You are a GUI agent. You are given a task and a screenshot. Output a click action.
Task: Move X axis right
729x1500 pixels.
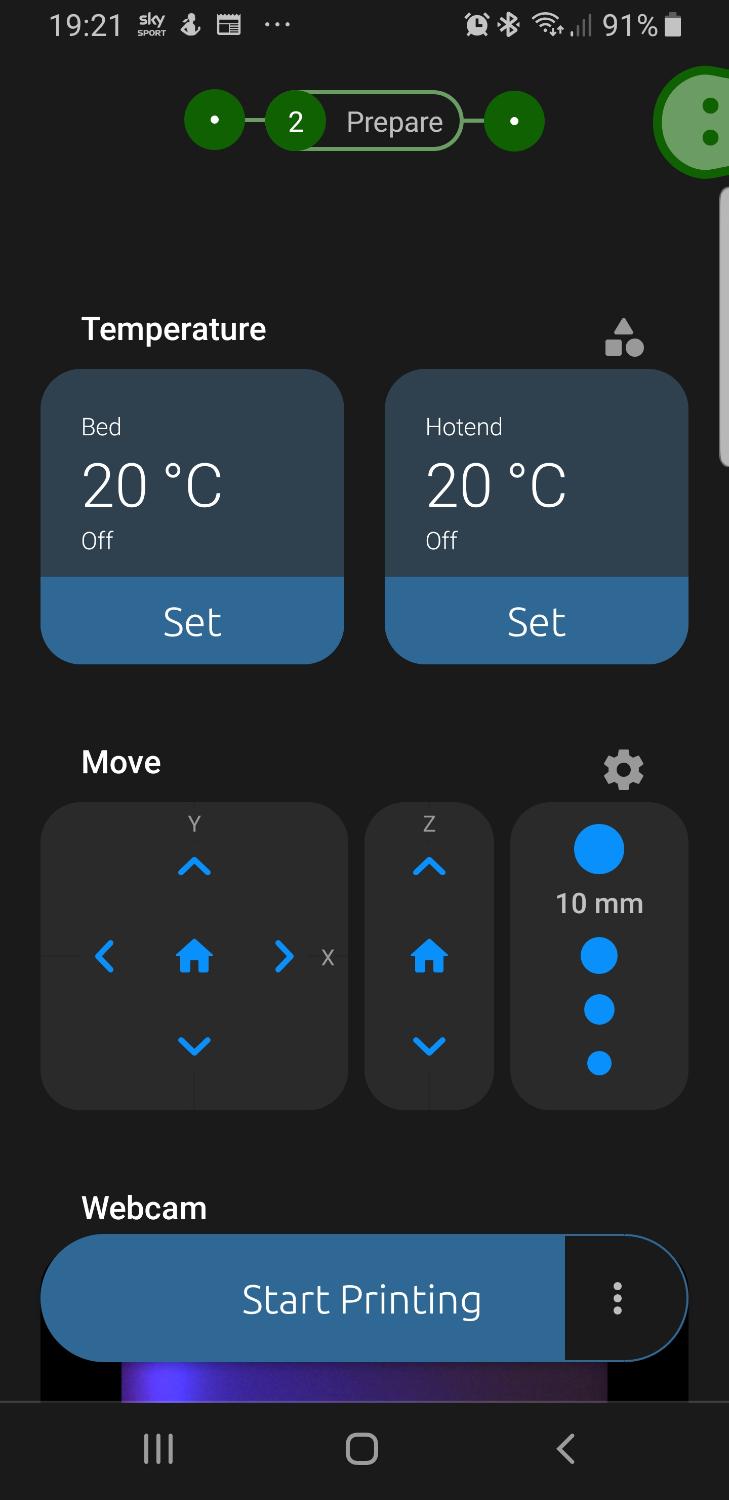tap(284, 957)
